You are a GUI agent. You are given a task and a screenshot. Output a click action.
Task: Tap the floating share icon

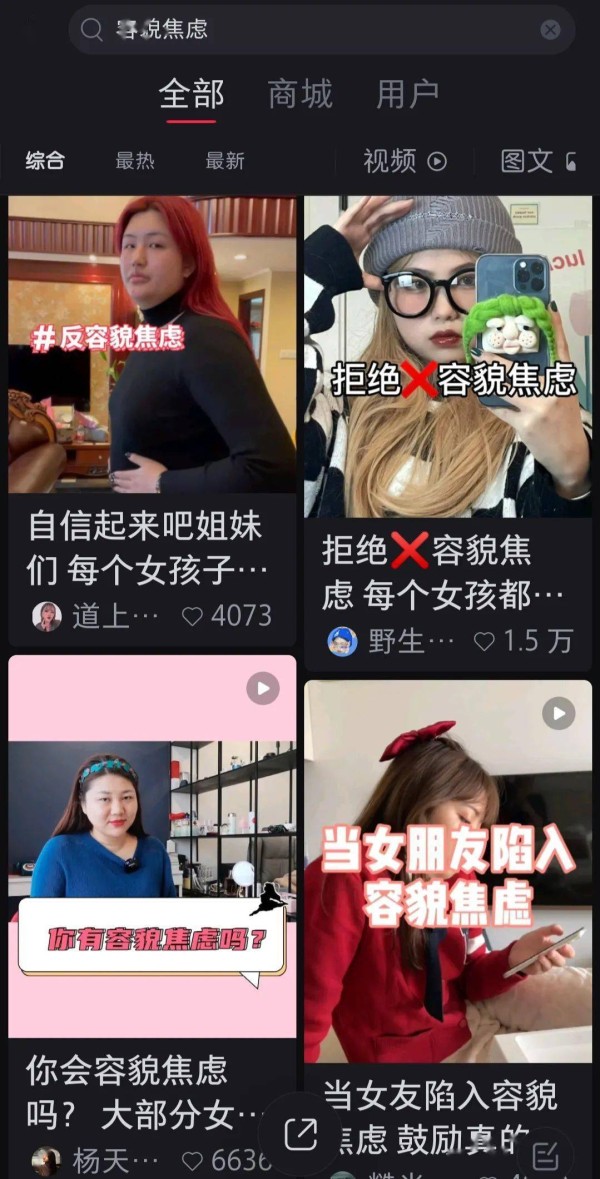tap(302, 1132)
